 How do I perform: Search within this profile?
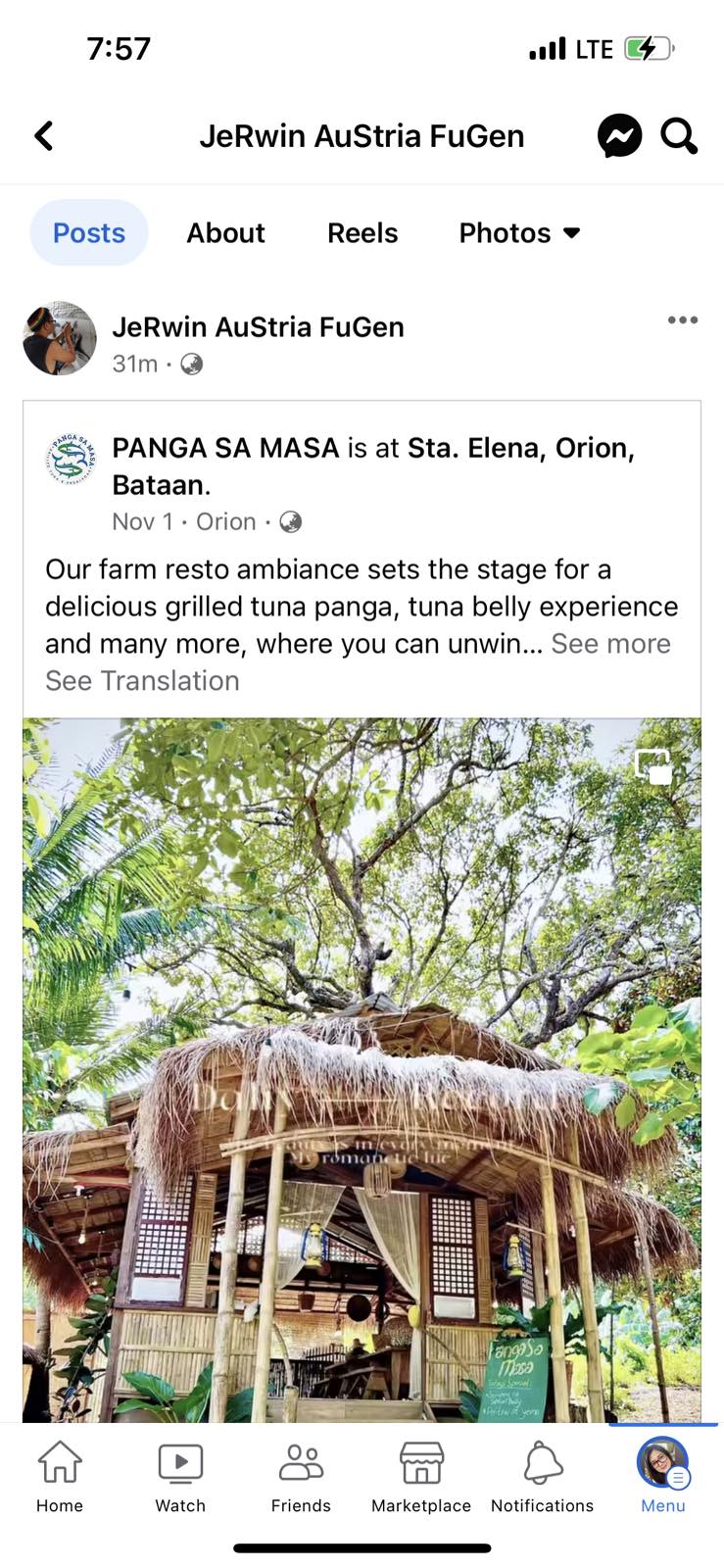(678, 136)
